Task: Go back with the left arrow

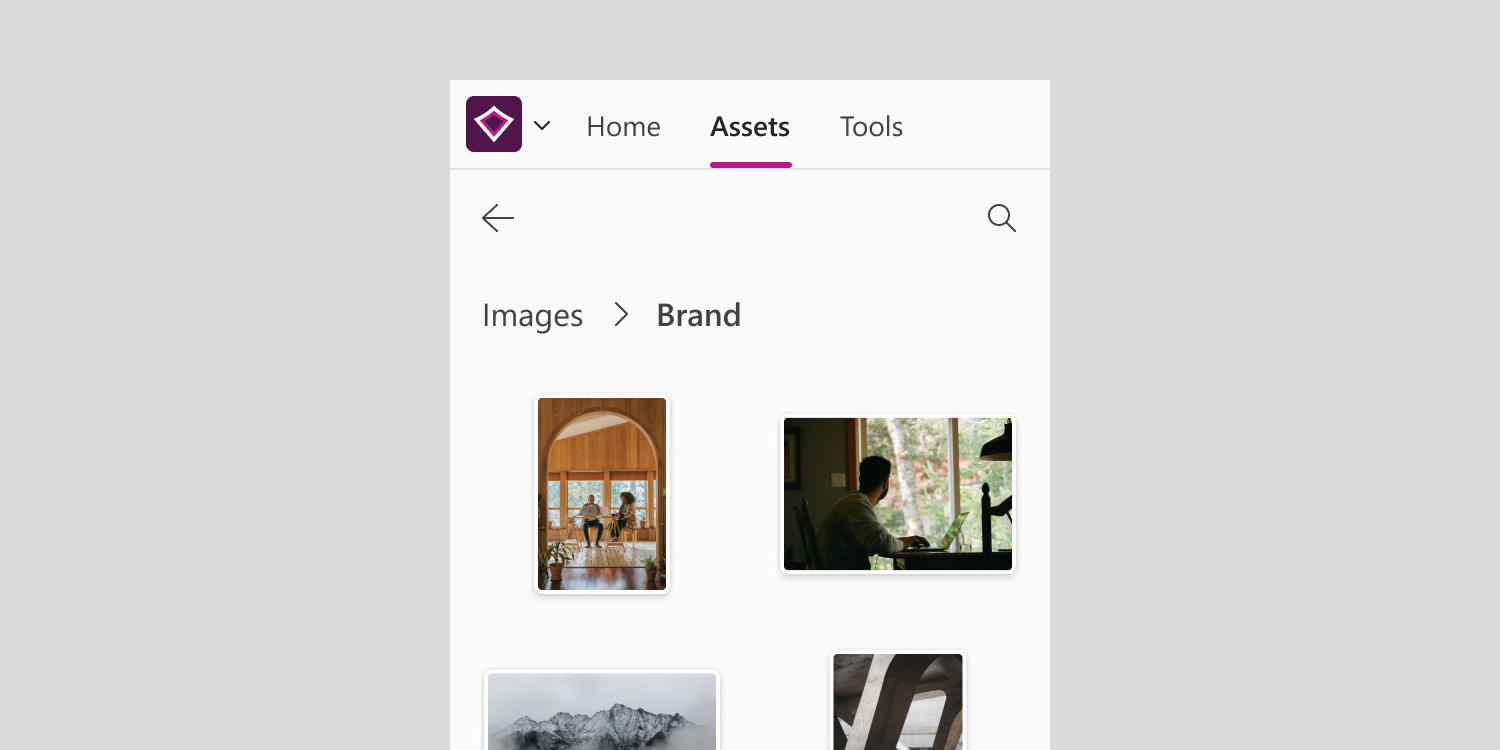Action: 498,218
